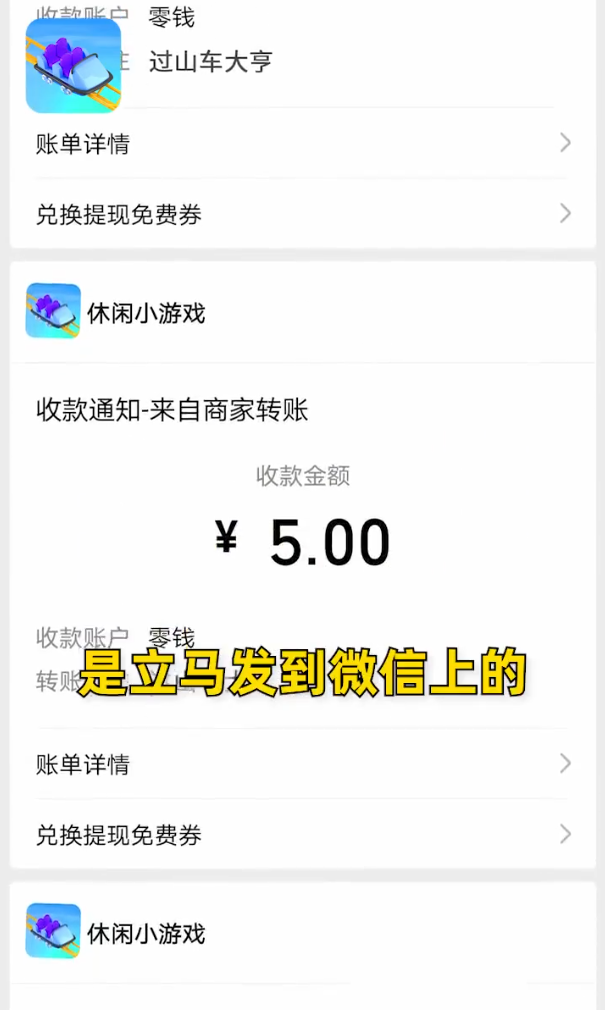Open 兑换提现免费券 in the 过山车大亨 card
Image resolution: width=605 pixels, height=1010 pixels.
[x=302, y=214]
